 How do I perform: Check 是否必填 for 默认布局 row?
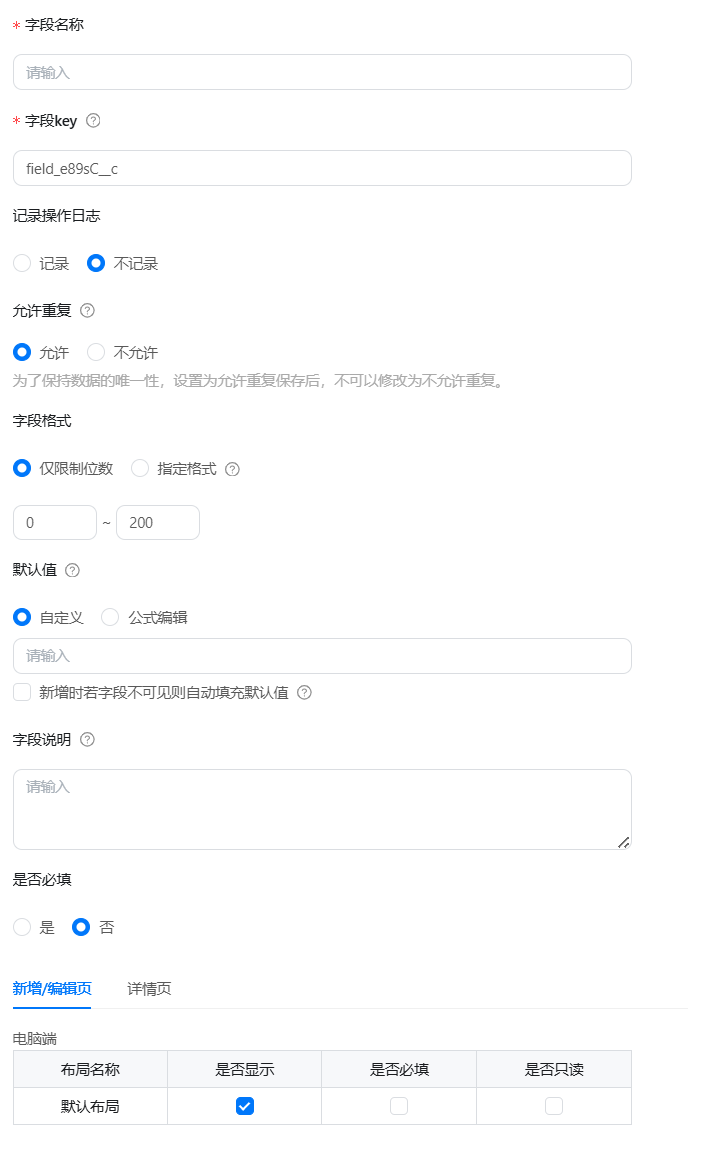(399, 1105)
